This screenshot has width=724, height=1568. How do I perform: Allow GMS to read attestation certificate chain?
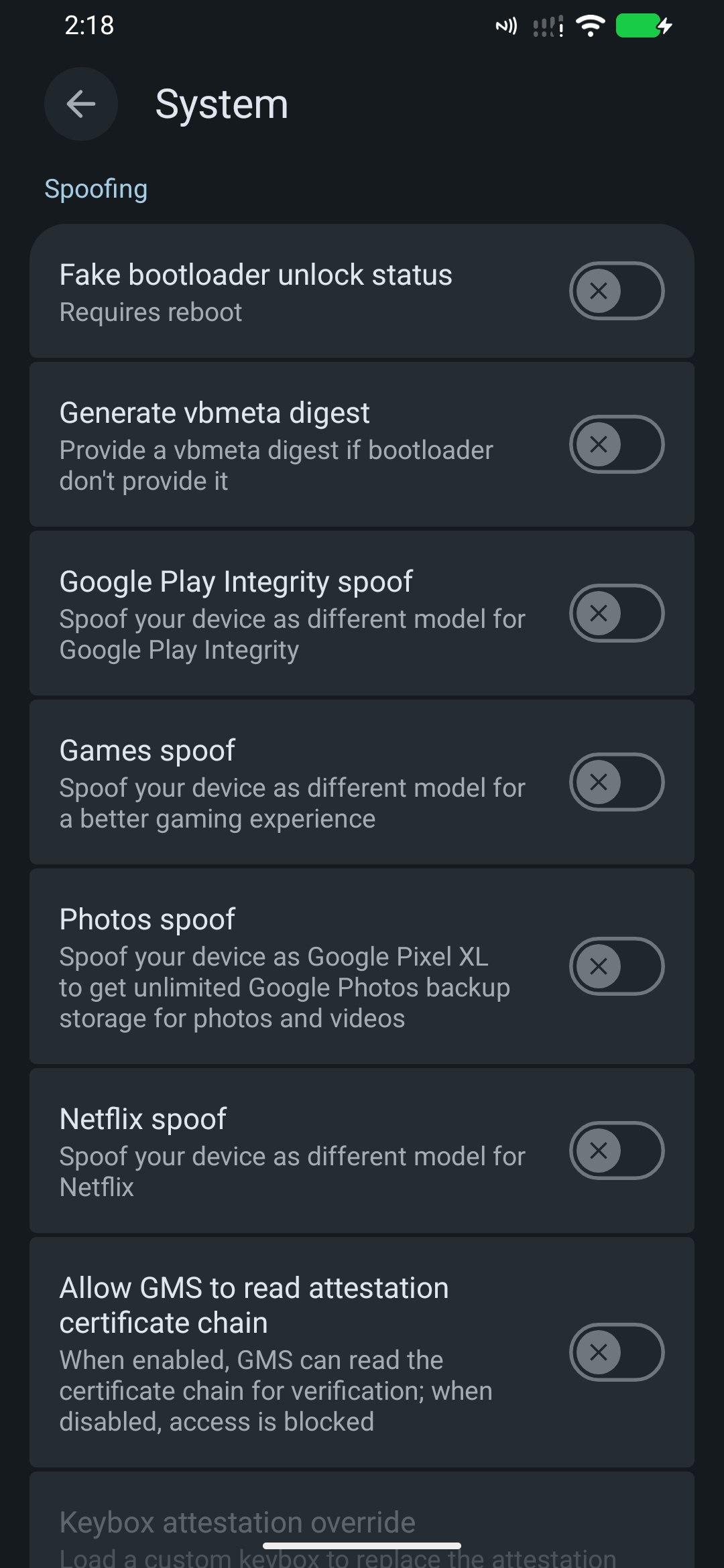(x=616, y=1352)
